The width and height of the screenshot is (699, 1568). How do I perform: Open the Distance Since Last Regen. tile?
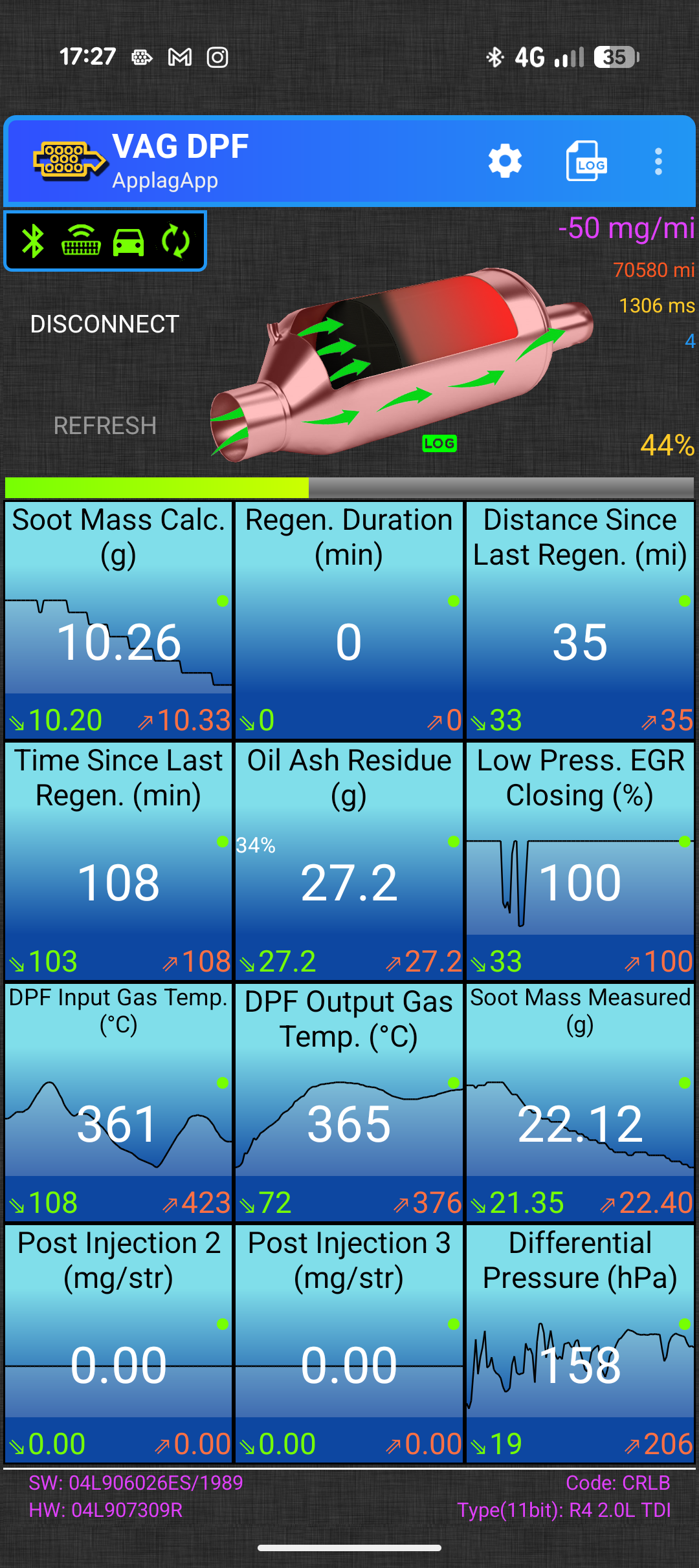pyautogui.click(x=580, y=620)
